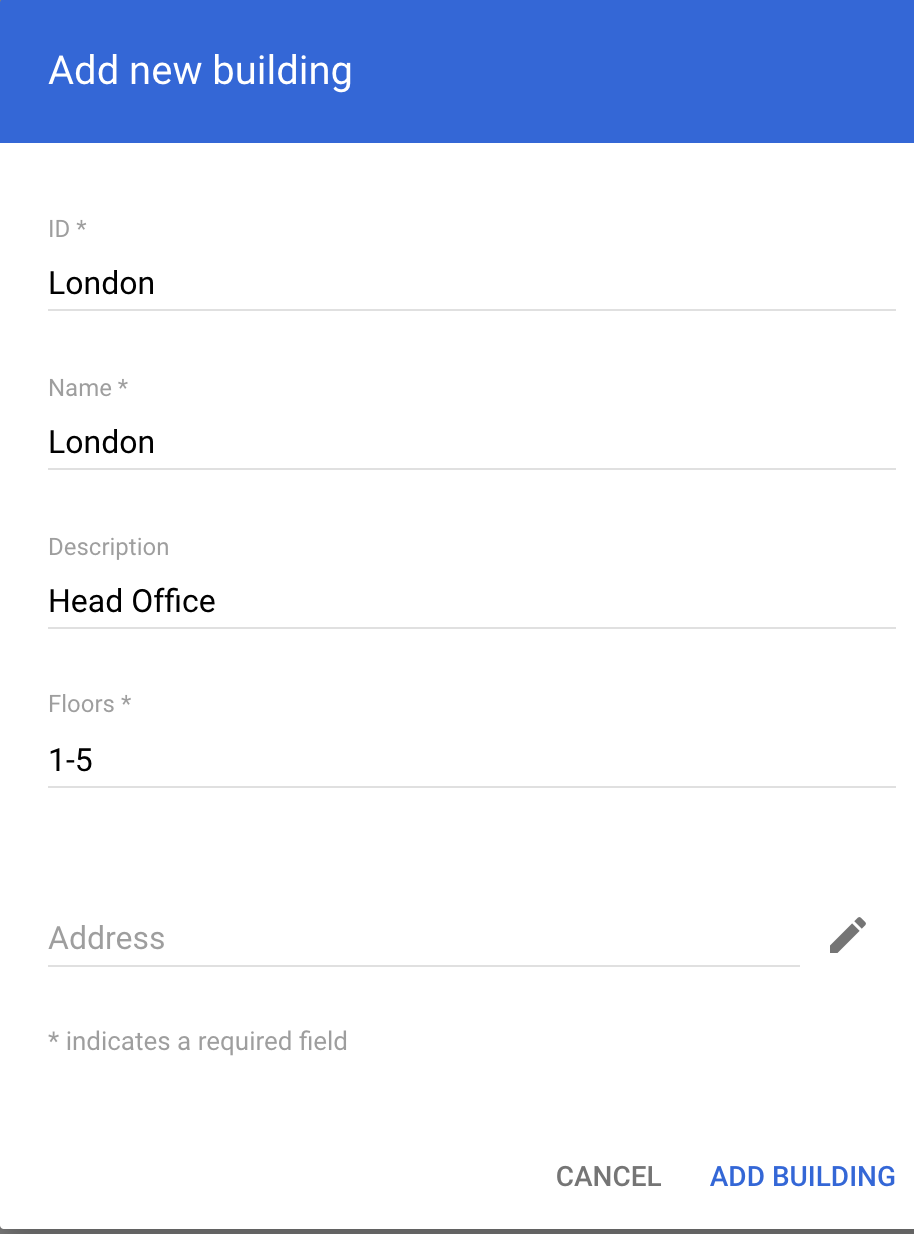Tap the Floors field showing 1-5
This screenshot has height=1234, width=914.
coord(470,760)
